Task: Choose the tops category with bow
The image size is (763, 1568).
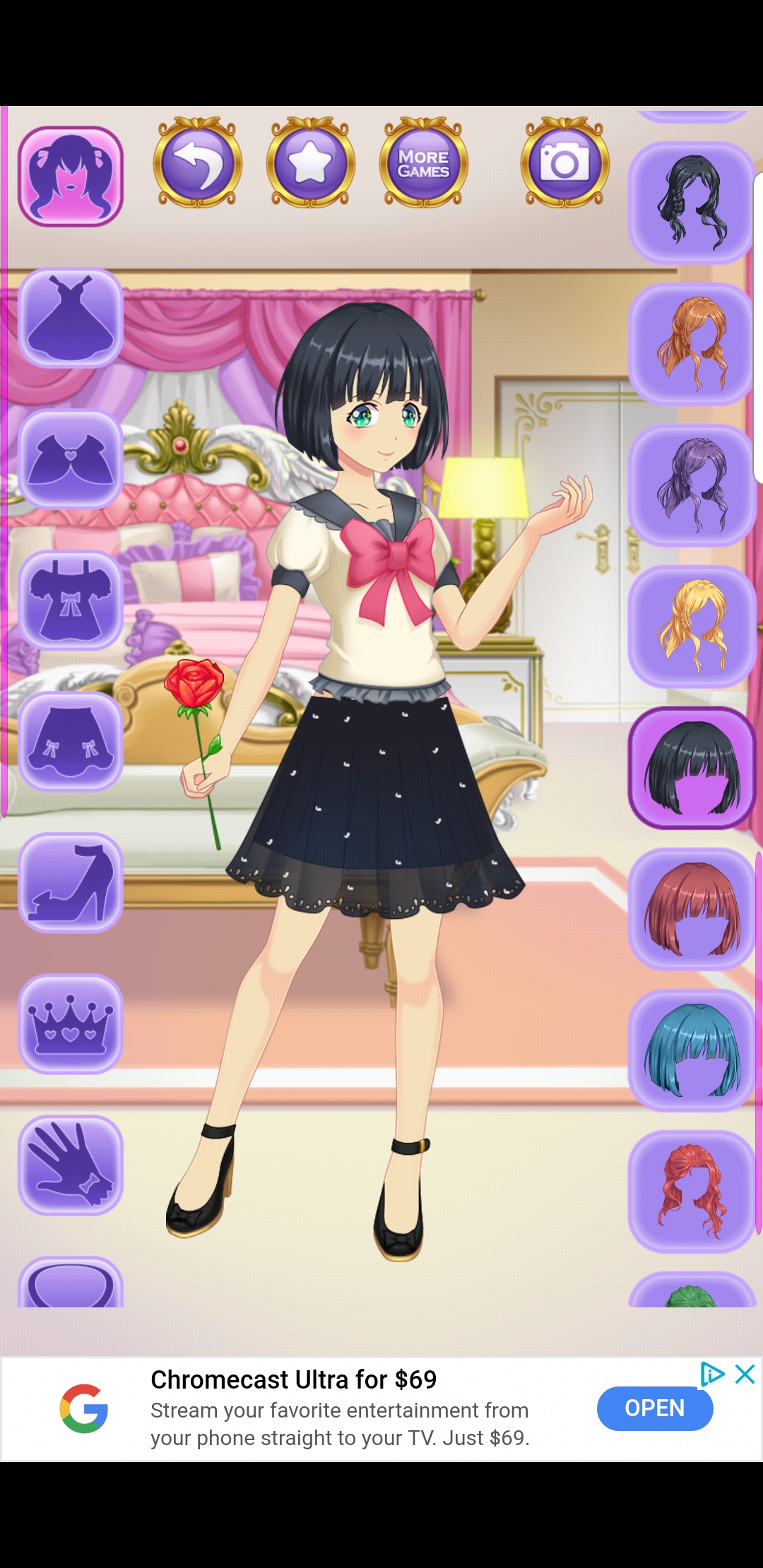Action: pyautogui.click(x=71, y=600)
